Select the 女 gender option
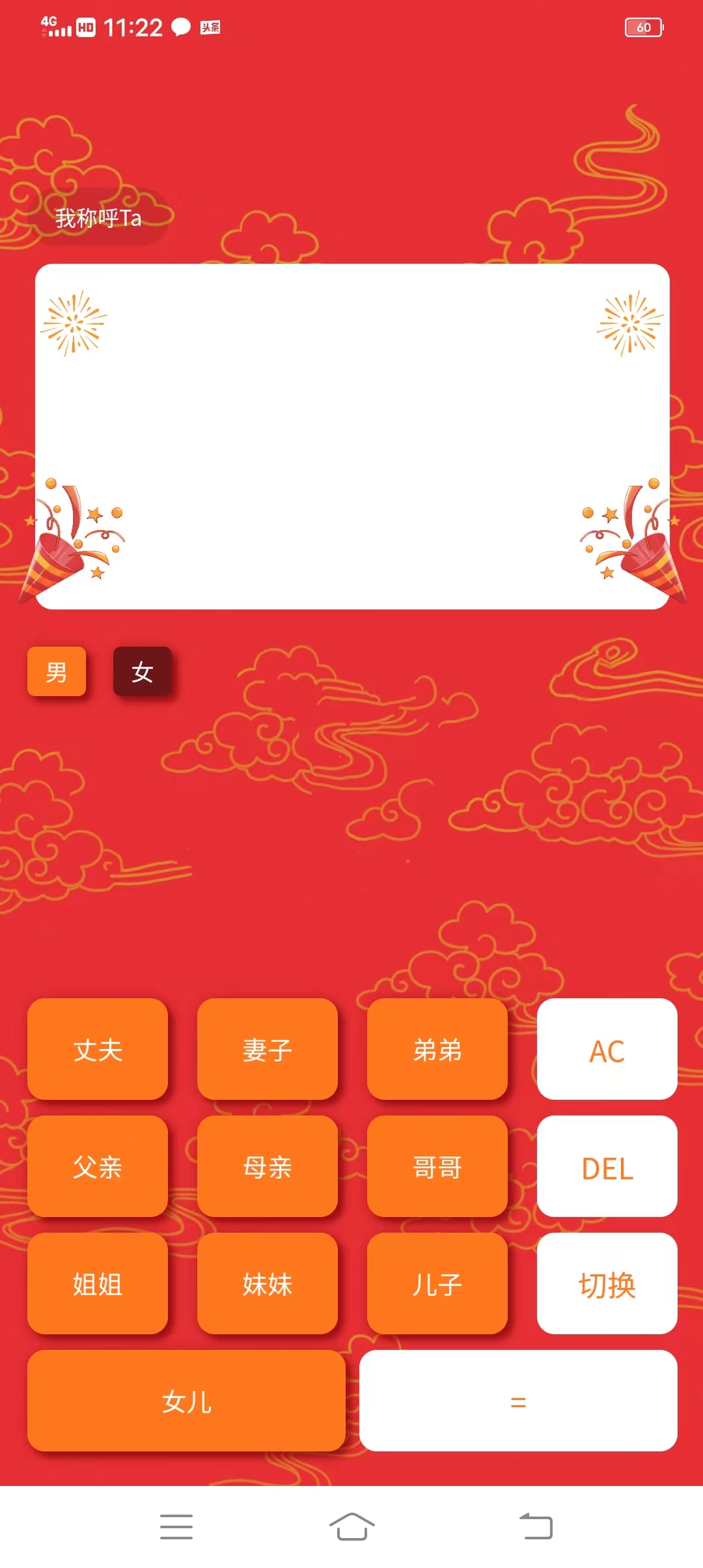Screen dimensions: 703x1568 pos(143,671)
